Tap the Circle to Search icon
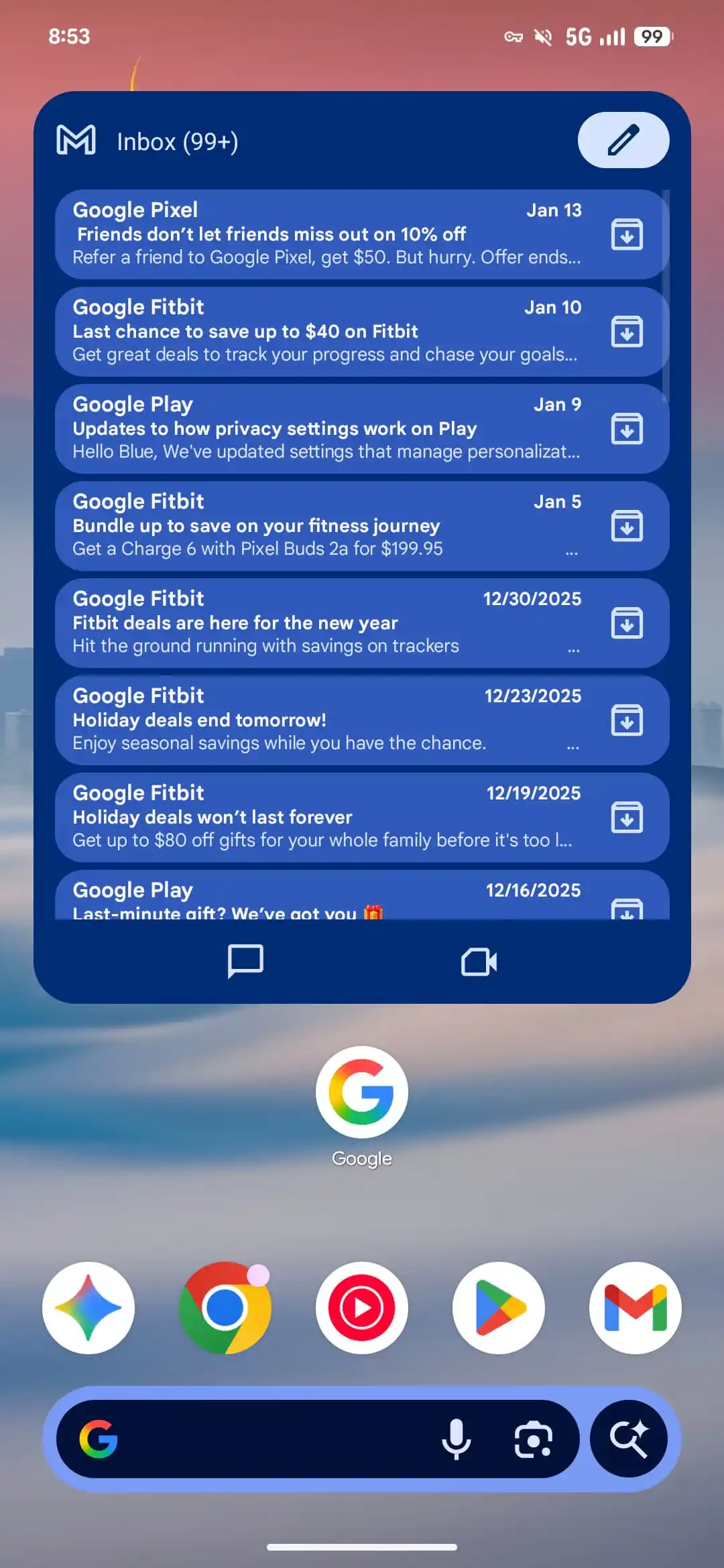The width and height of the screenshot is (724, 1568). (x=629, y=1438)
